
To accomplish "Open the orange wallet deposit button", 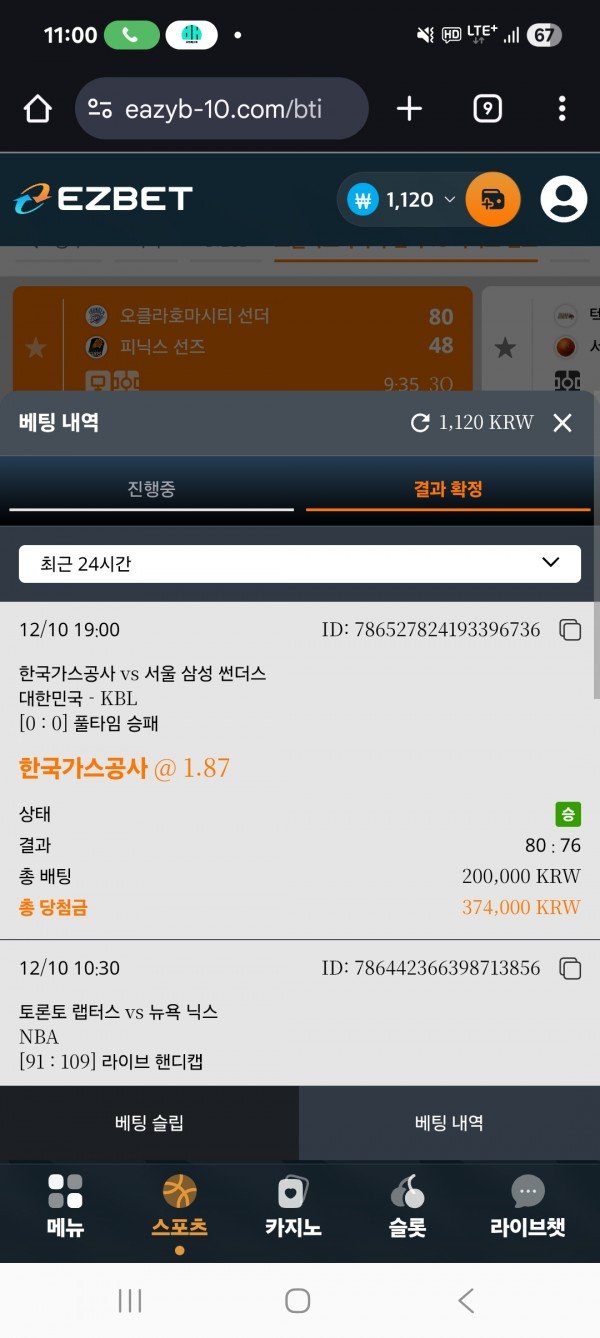I will click(x=493, y=200).
